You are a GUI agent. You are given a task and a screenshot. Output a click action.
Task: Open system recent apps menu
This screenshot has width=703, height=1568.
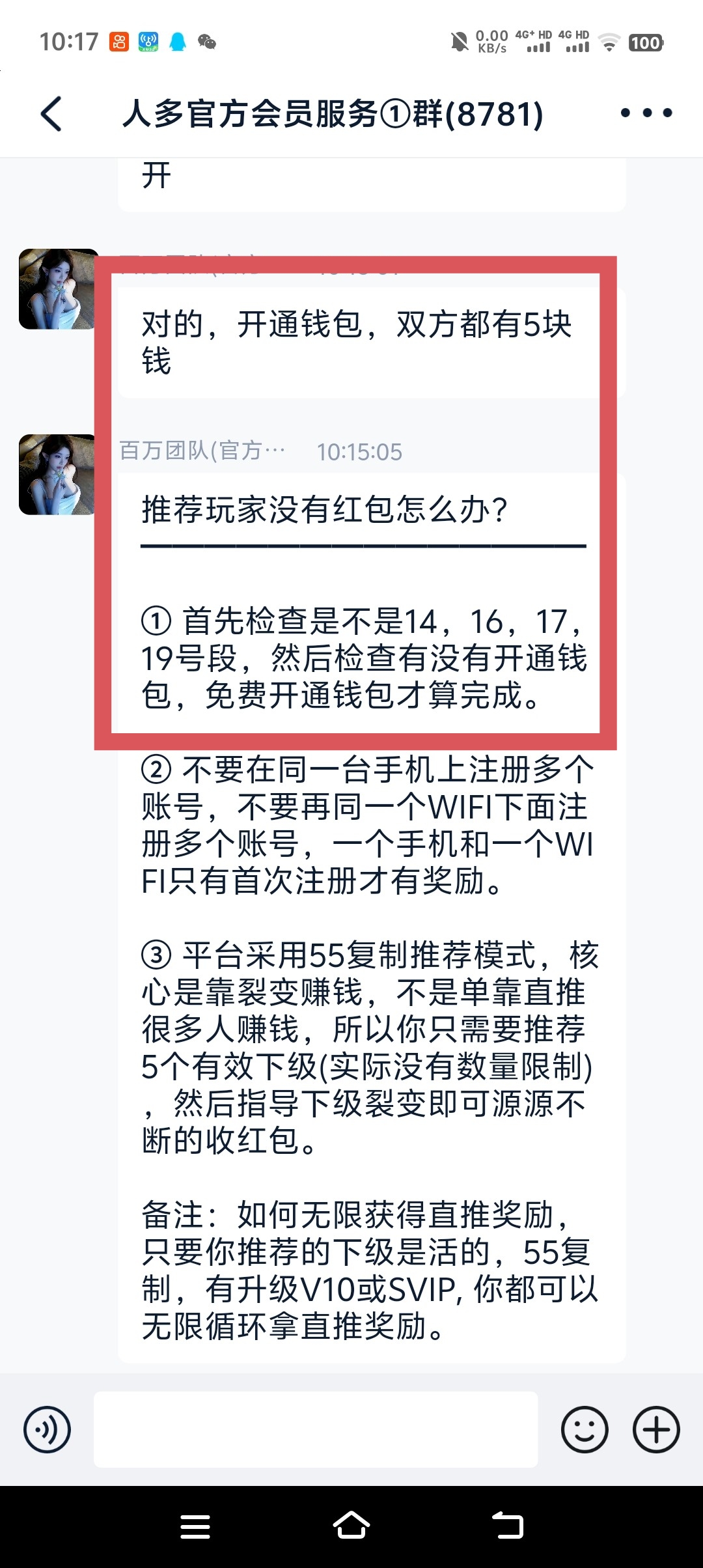pos(195,1526)
